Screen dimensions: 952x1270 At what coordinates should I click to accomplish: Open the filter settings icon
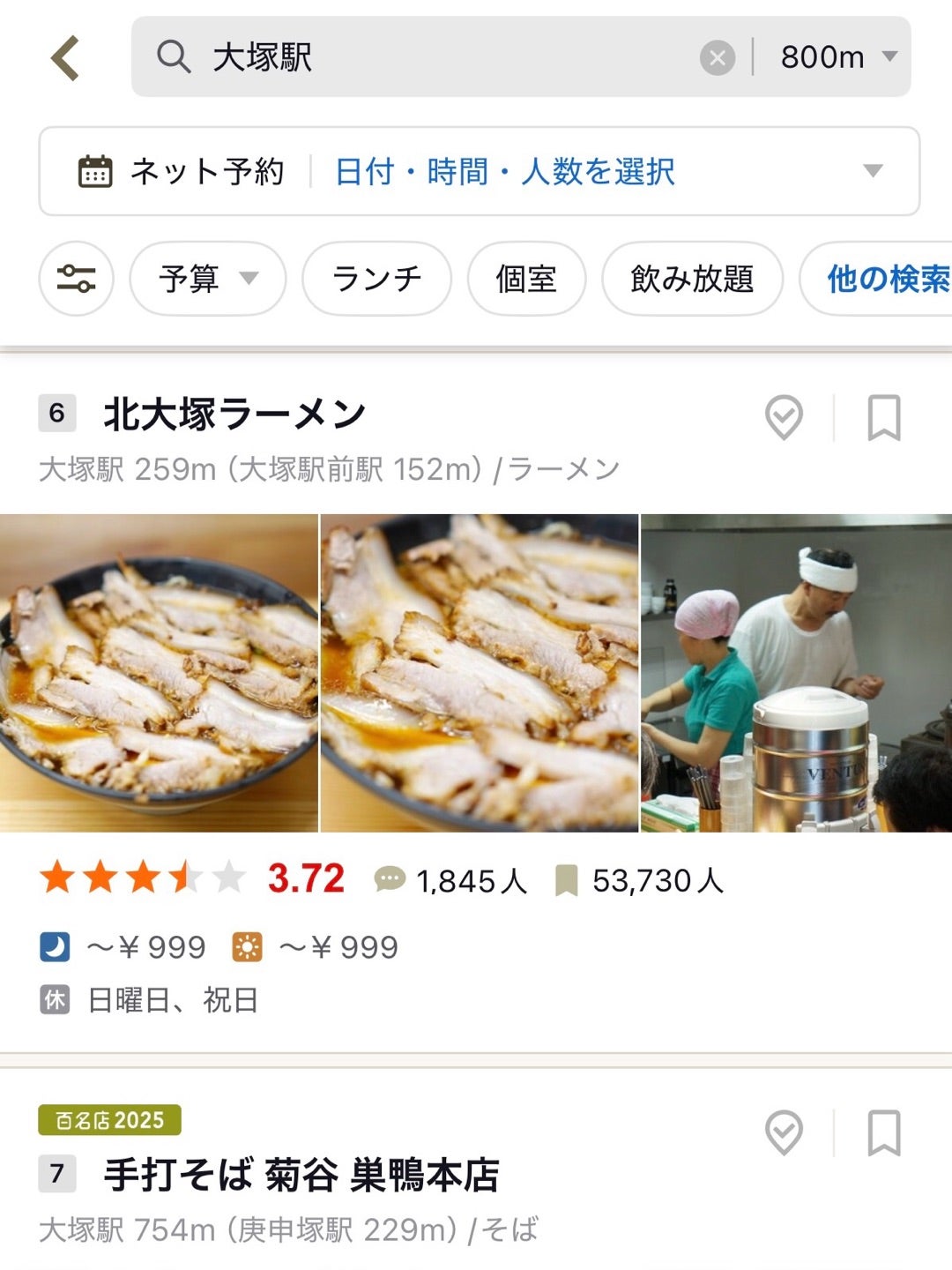pyautogui.click(x=76, y=279)
